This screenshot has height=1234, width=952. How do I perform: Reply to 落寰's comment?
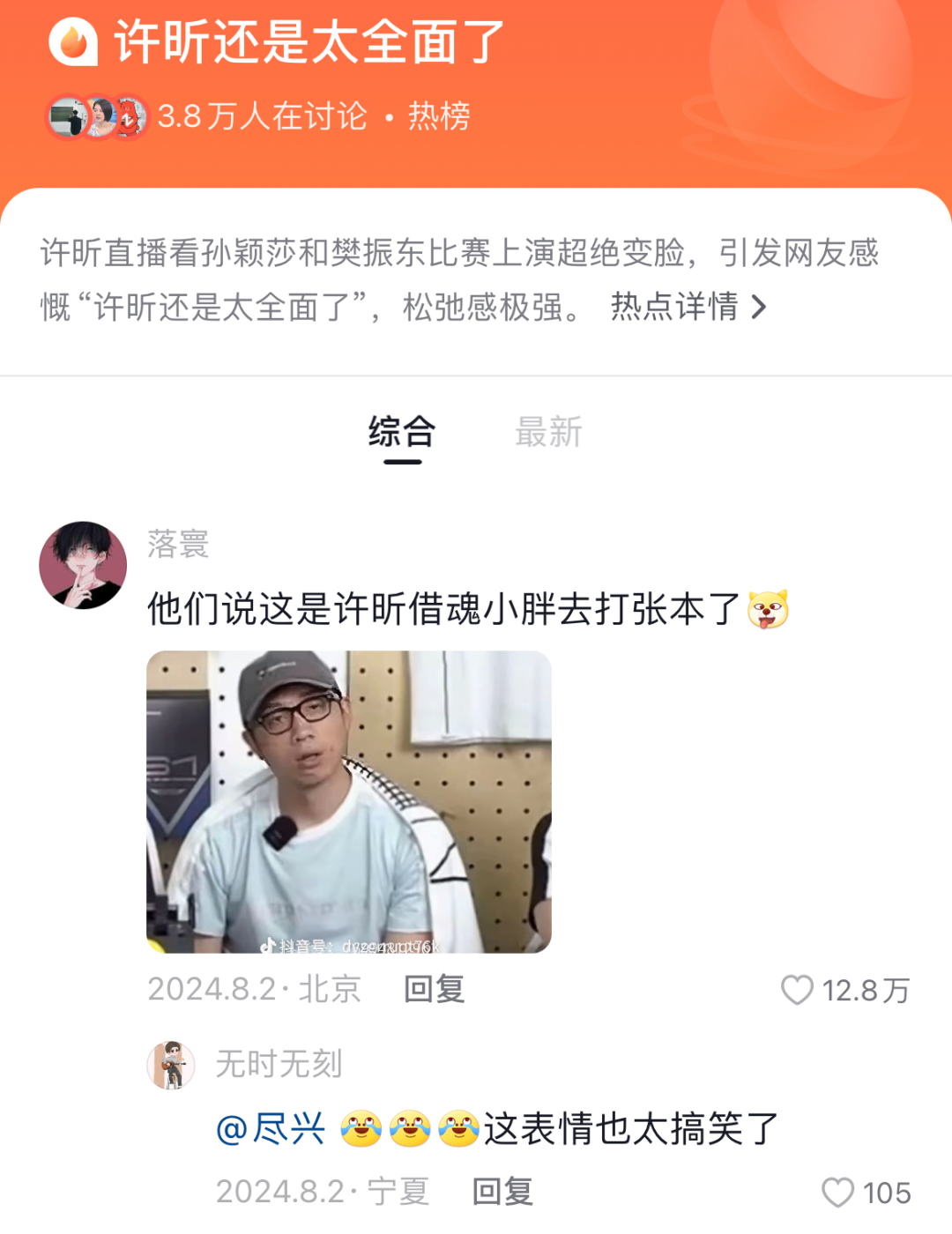[x=434, y=989]
